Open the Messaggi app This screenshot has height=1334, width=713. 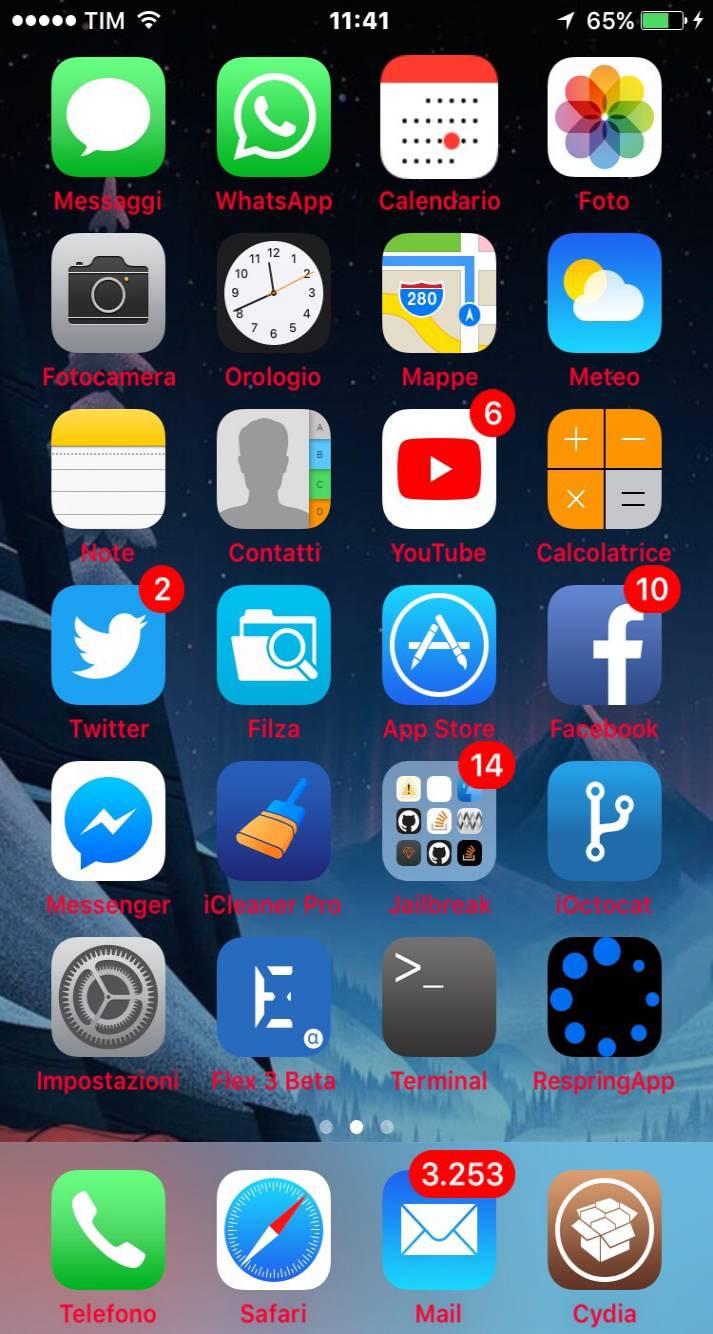[108, 116]
